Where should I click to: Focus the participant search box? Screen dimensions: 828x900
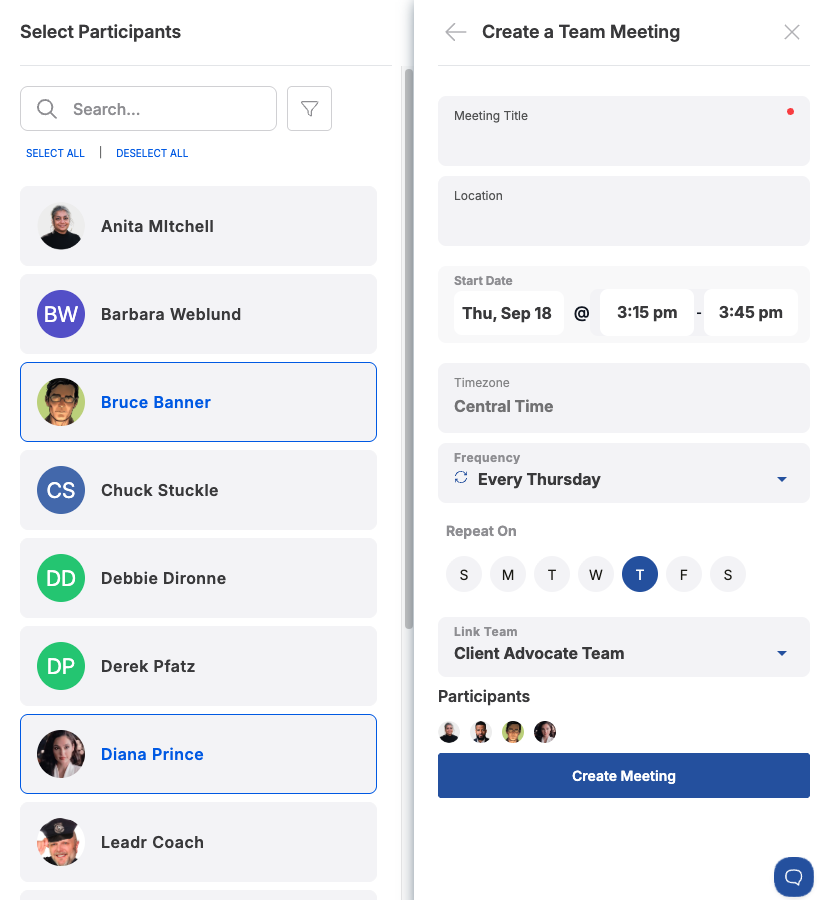(160, 109)
